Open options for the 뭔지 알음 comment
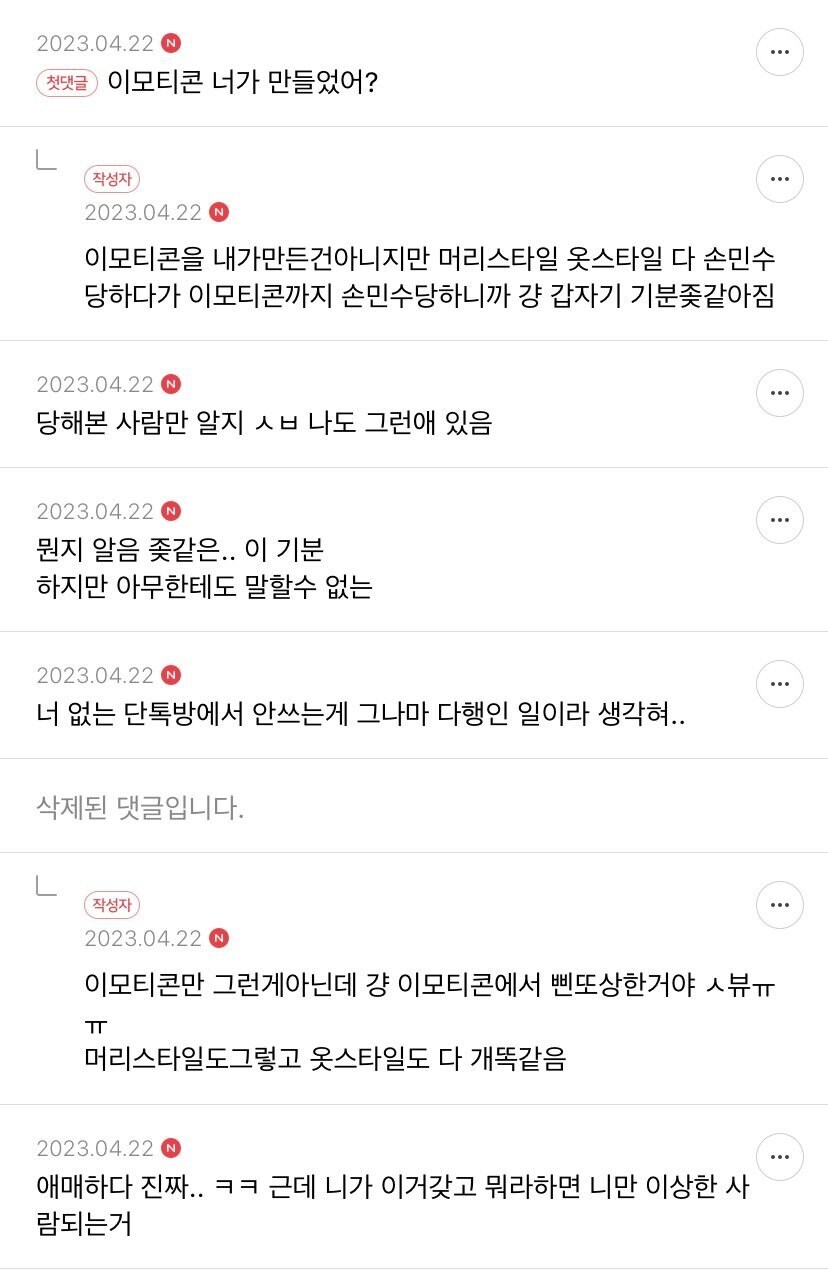 click(x=780, y=520)
